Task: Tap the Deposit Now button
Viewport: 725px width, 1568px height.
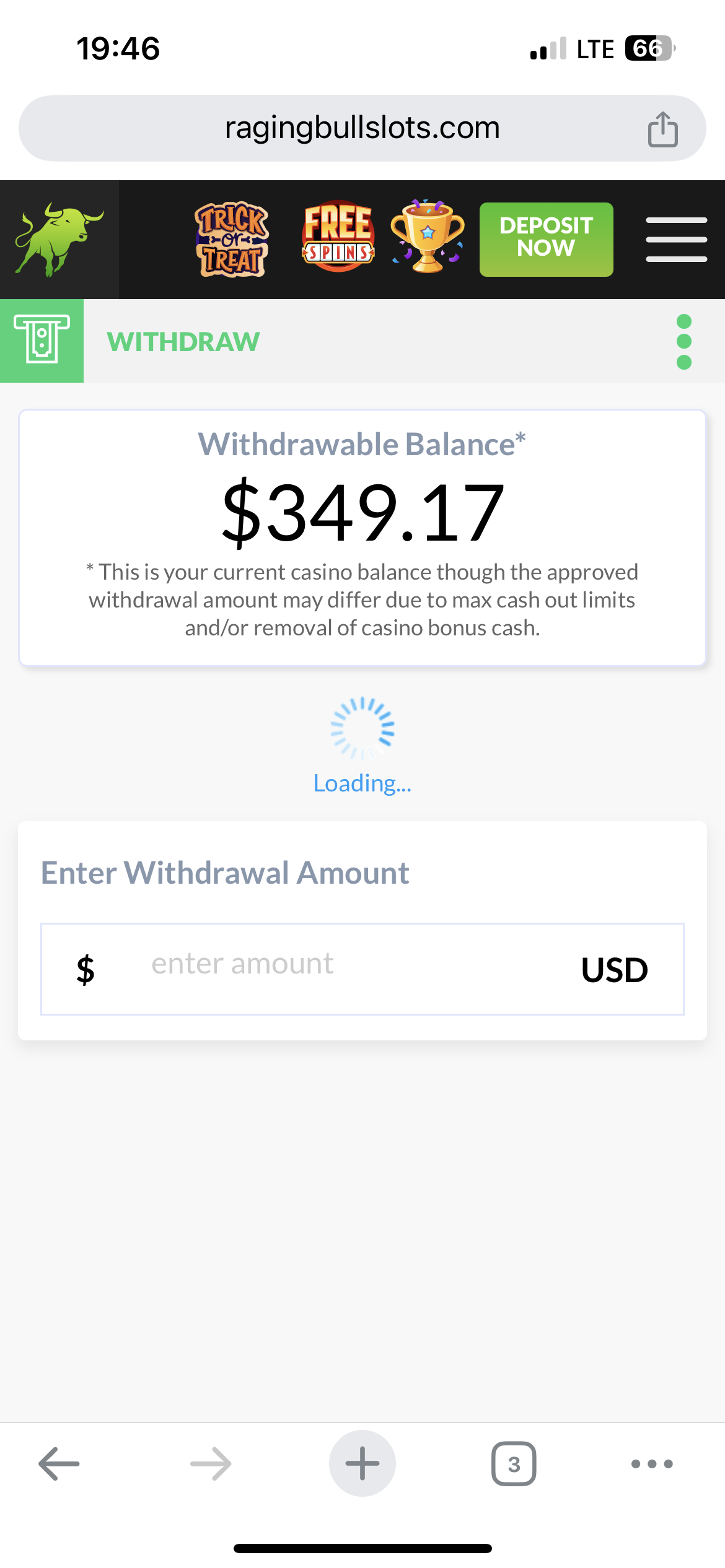Action: tap(546, 239)
